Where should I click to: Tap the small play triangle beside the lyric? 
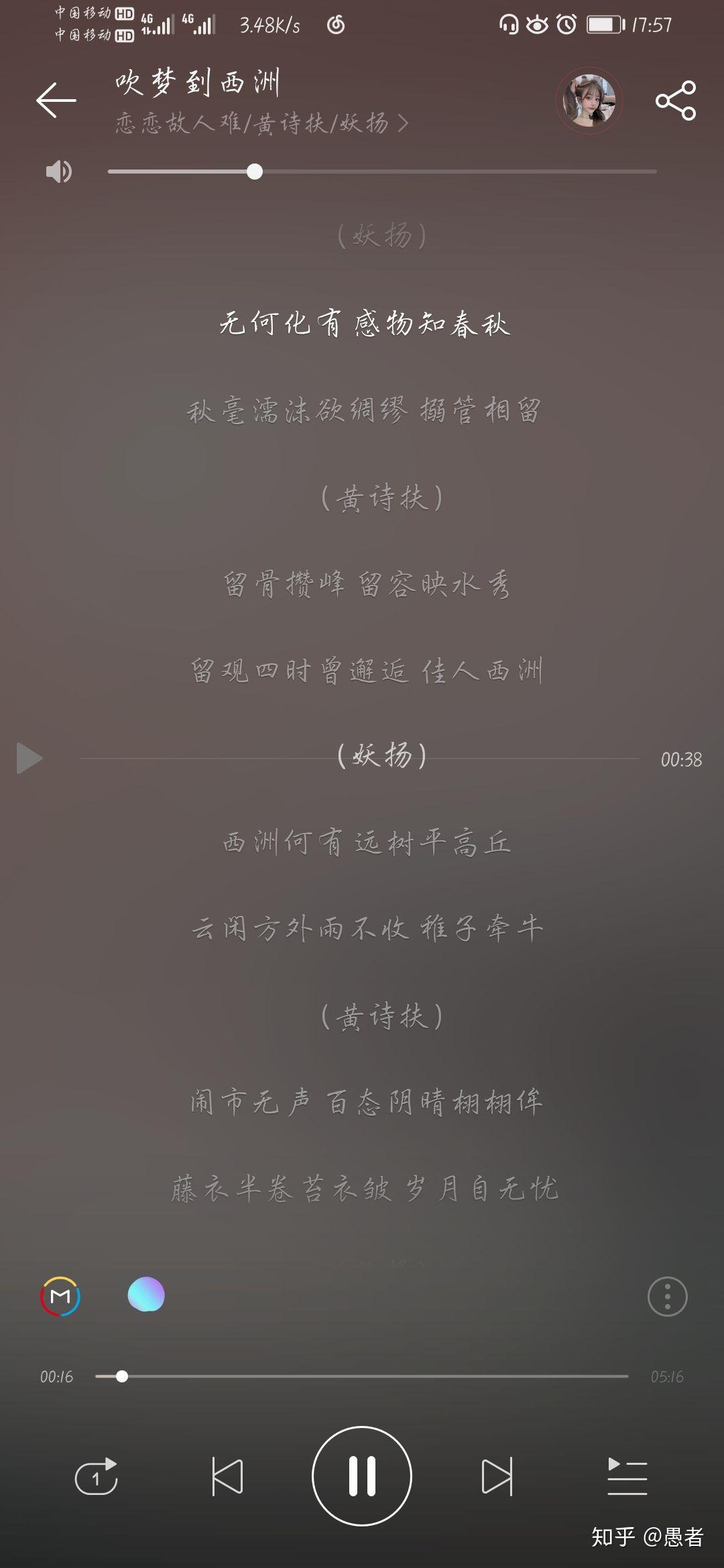tap(32, 758)
